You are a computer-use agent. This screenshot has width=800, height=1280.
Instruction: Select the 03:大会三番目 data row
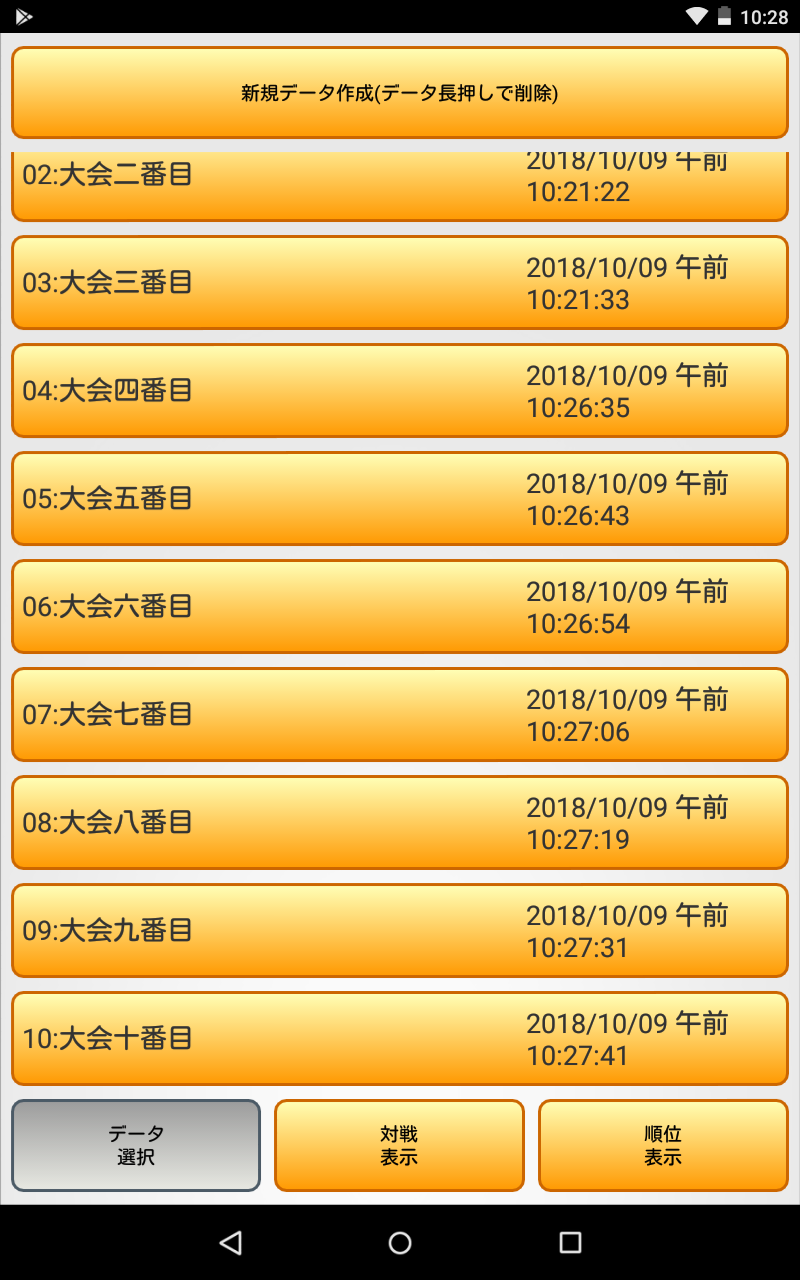point(399,282)
